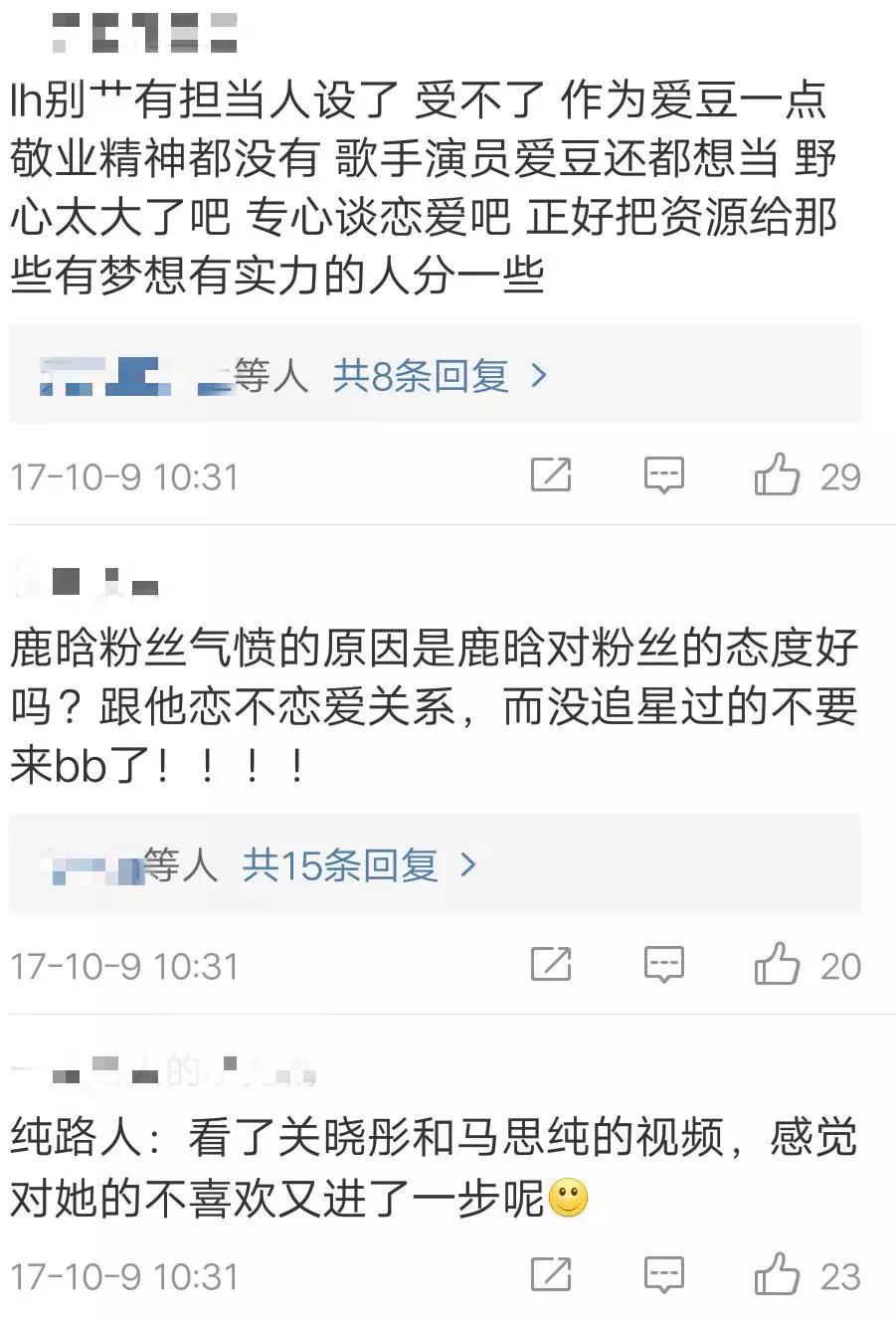Reply to the 纯路人 comment
The width and height of the screenshot is (896, 1321).
[x=663, y=1275]
